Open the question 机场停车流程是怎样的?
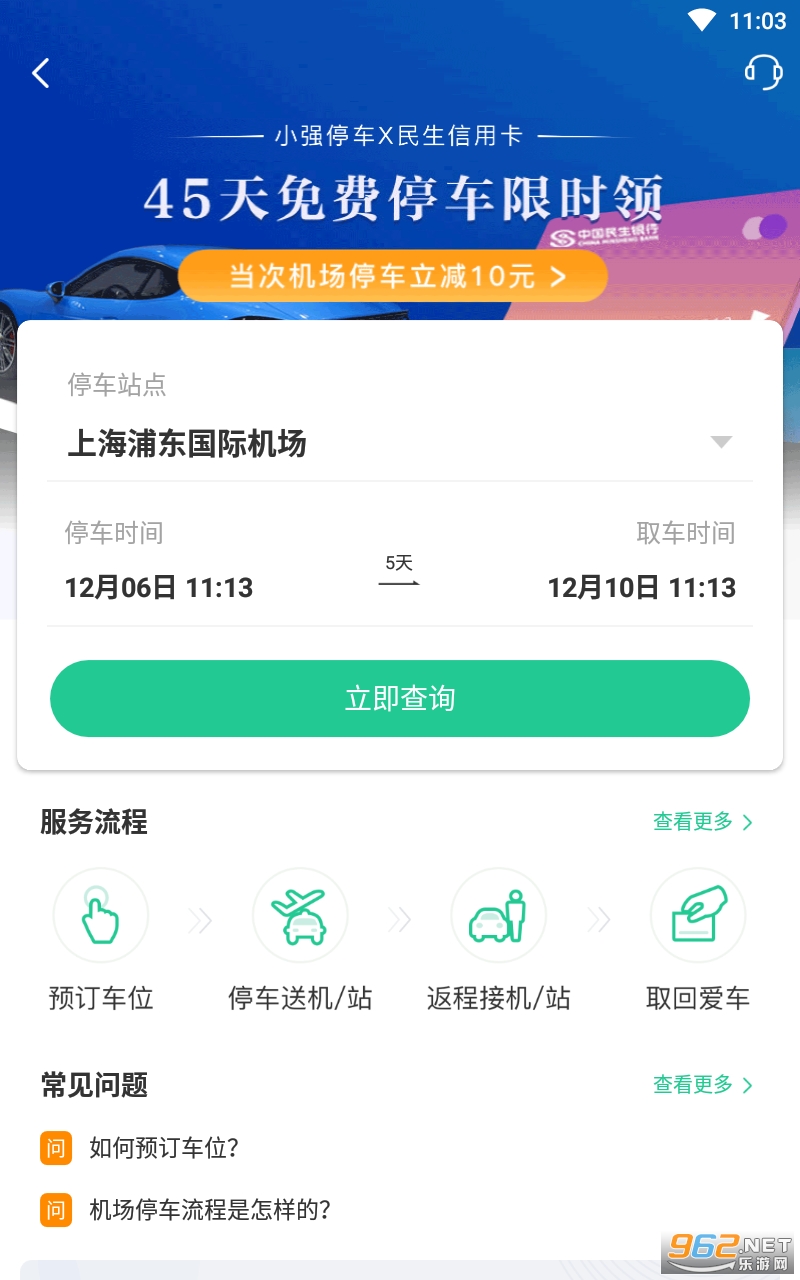 [210, 1210]
